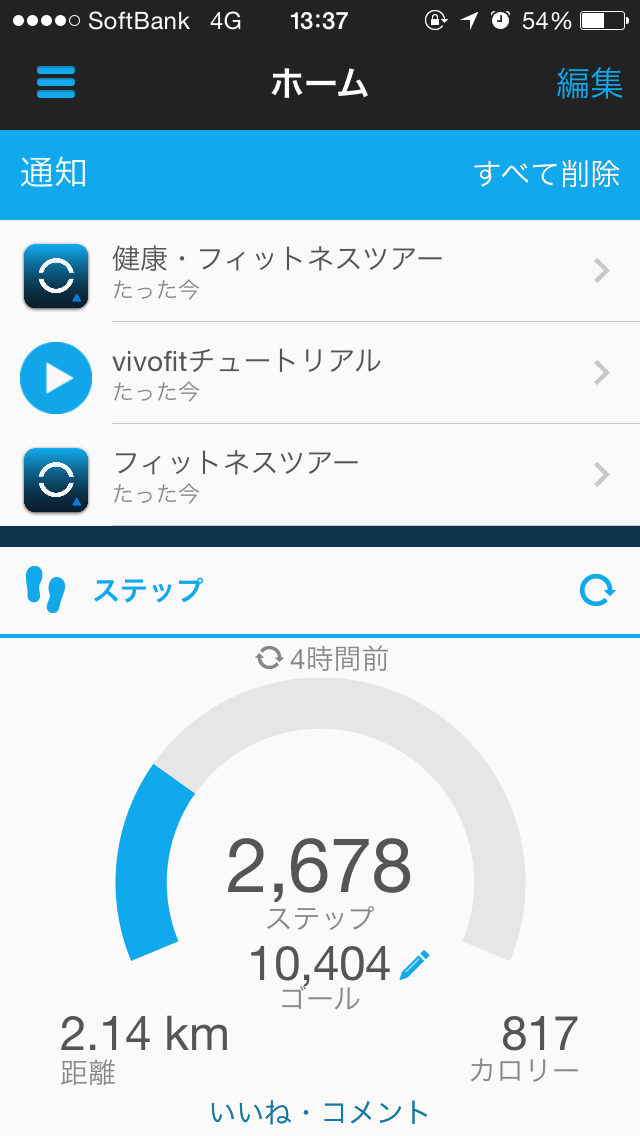Clear all notifications with すべて削除
The width and height of the screenshot is (640, 1136).
547,174
